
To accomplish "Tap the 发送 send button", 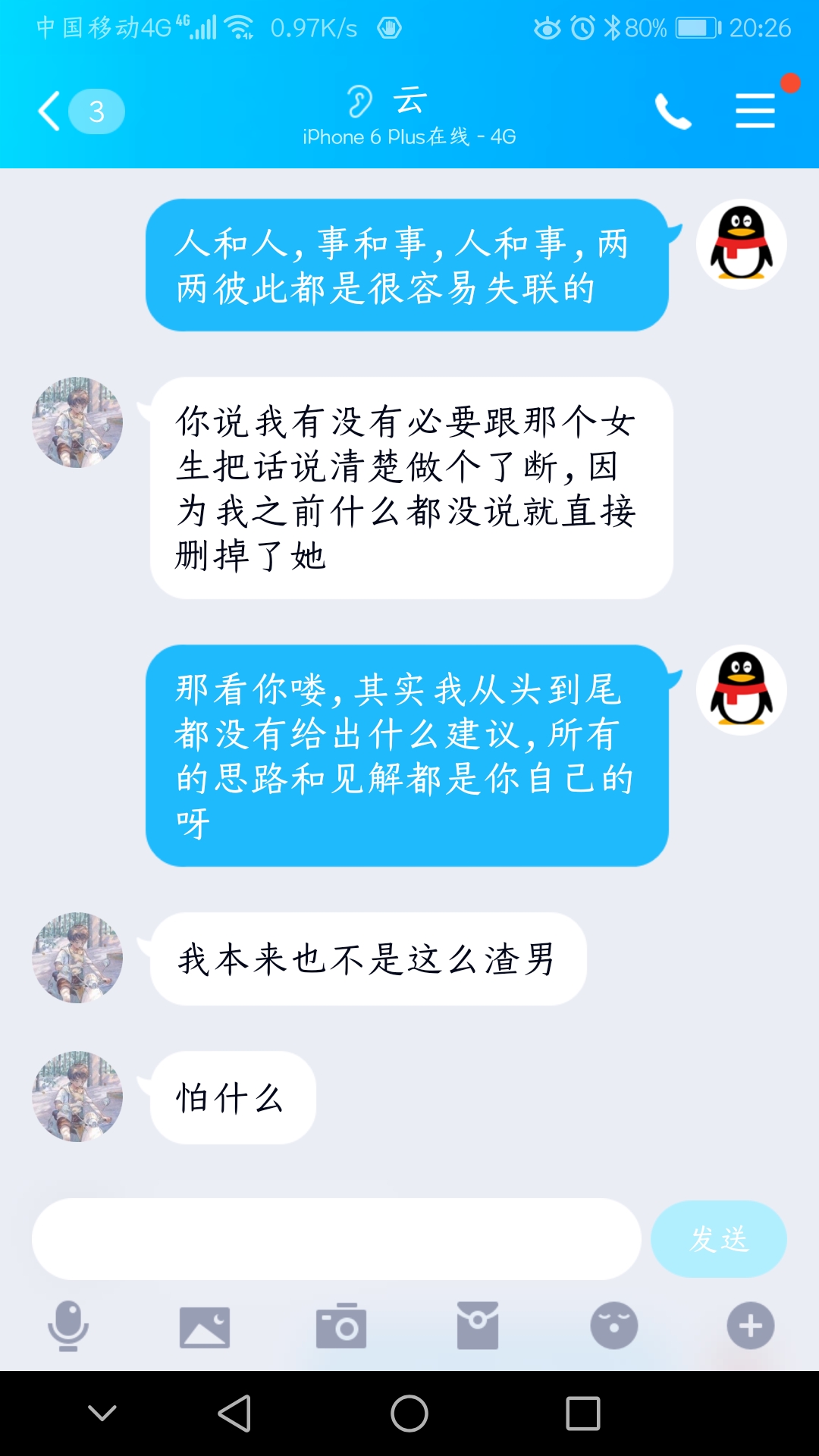I will click(x=718, y=1239).
